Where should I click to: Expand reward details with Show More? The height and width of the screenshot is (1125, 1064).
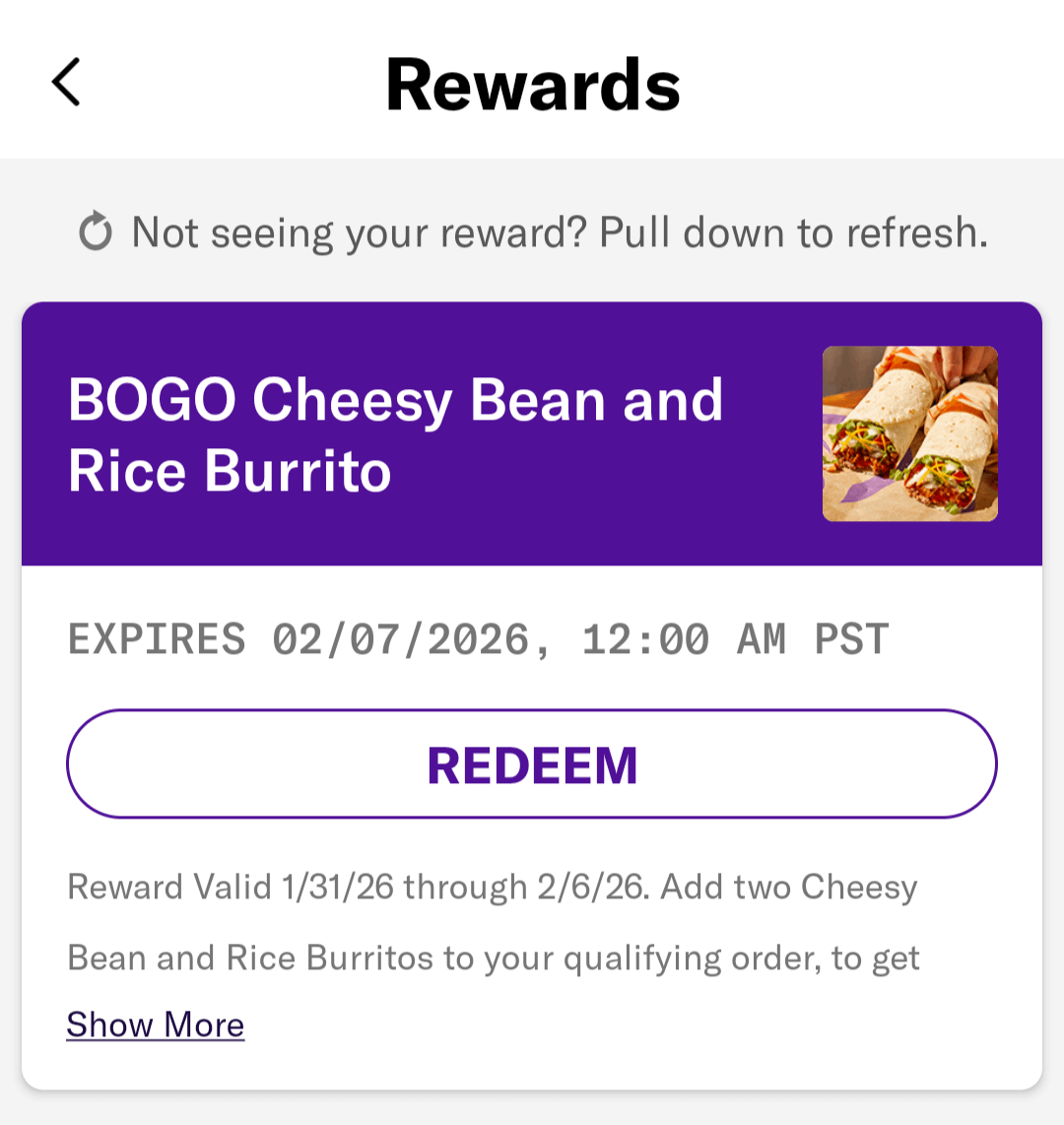click(x=156, y=1025)
